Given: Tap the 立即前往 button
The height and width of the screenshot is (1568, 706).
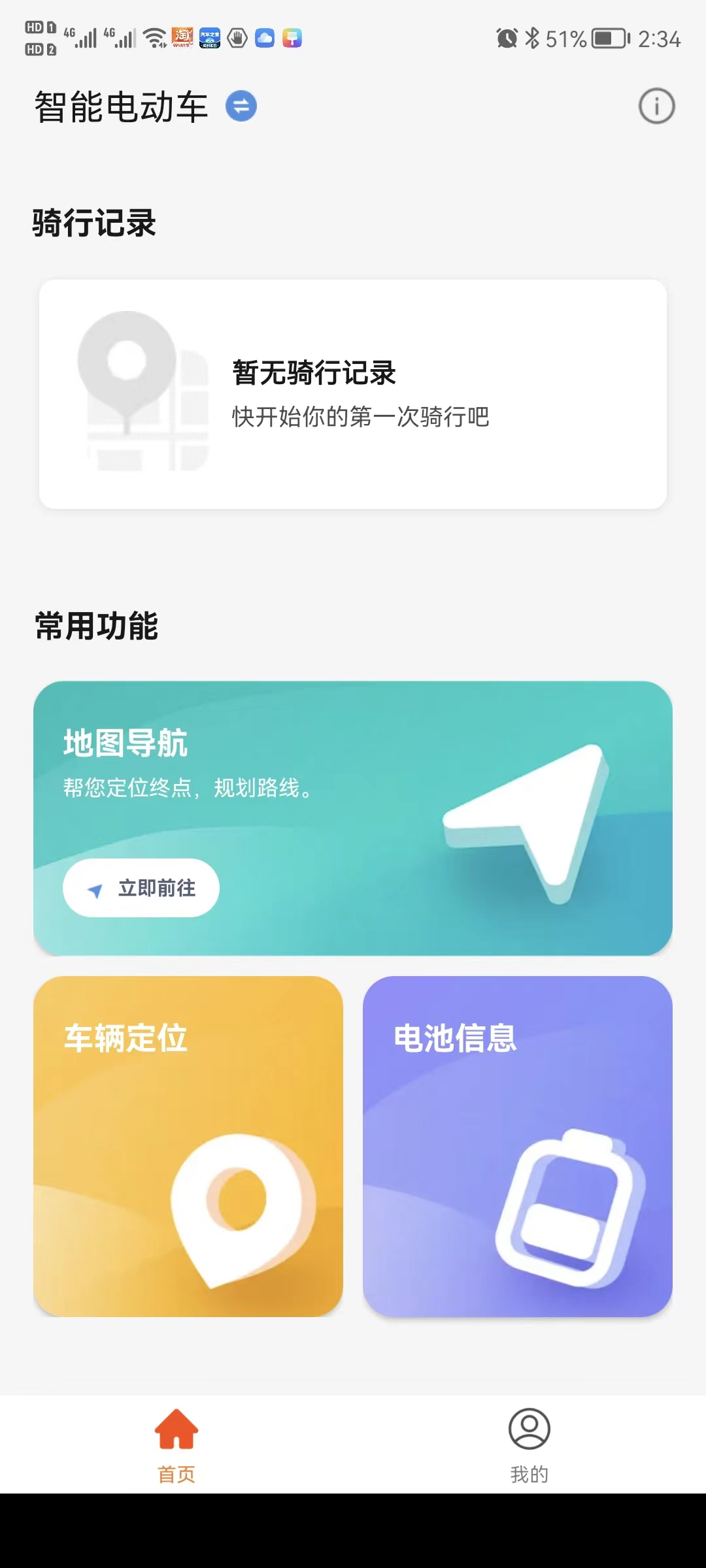Looking at the screenshot, I should 141,888.
